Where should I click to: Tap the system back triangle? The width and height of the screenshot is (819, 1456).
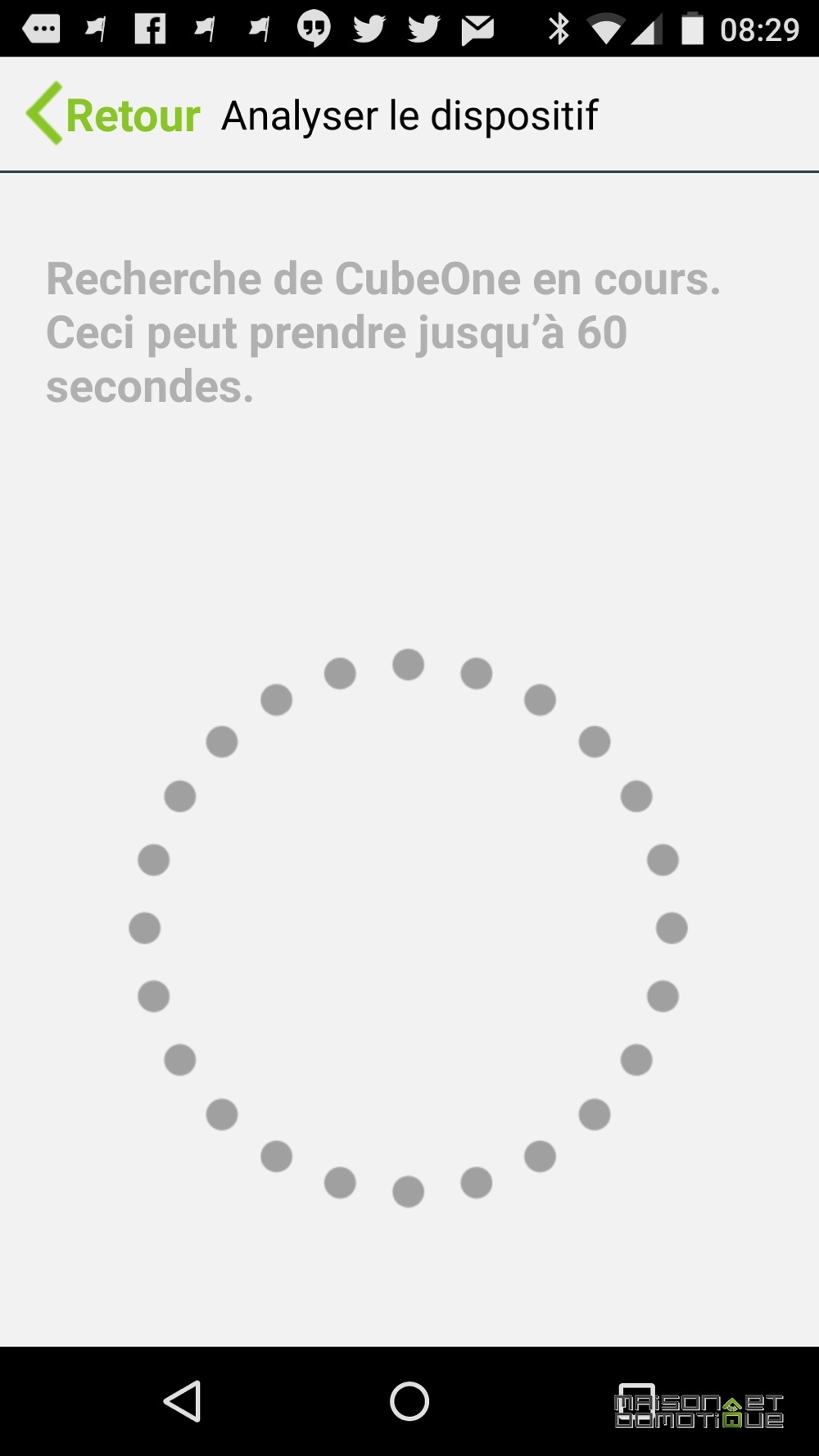tap(183, 1401)
